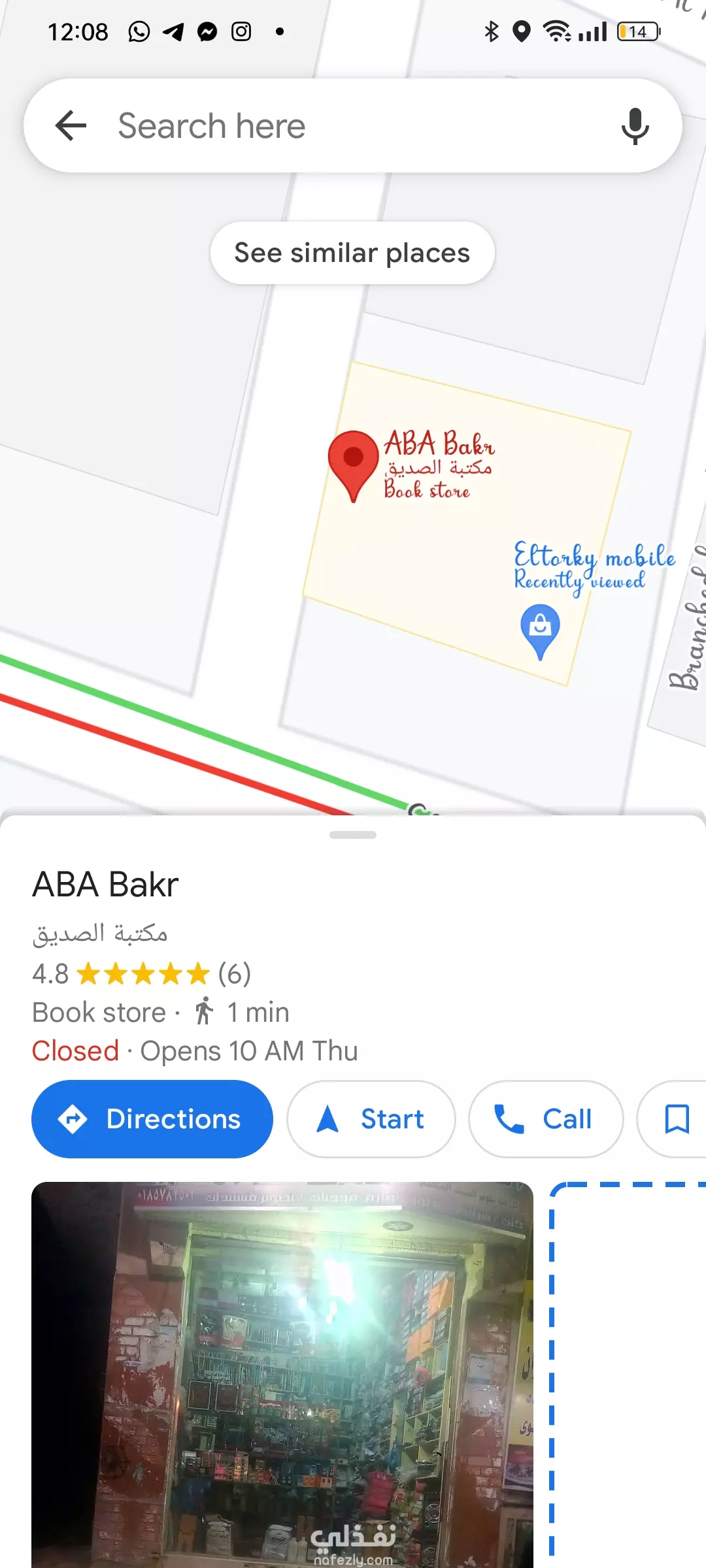
Task: Get Directions to ABA Bakr
Action: (x=152, y=1119)
